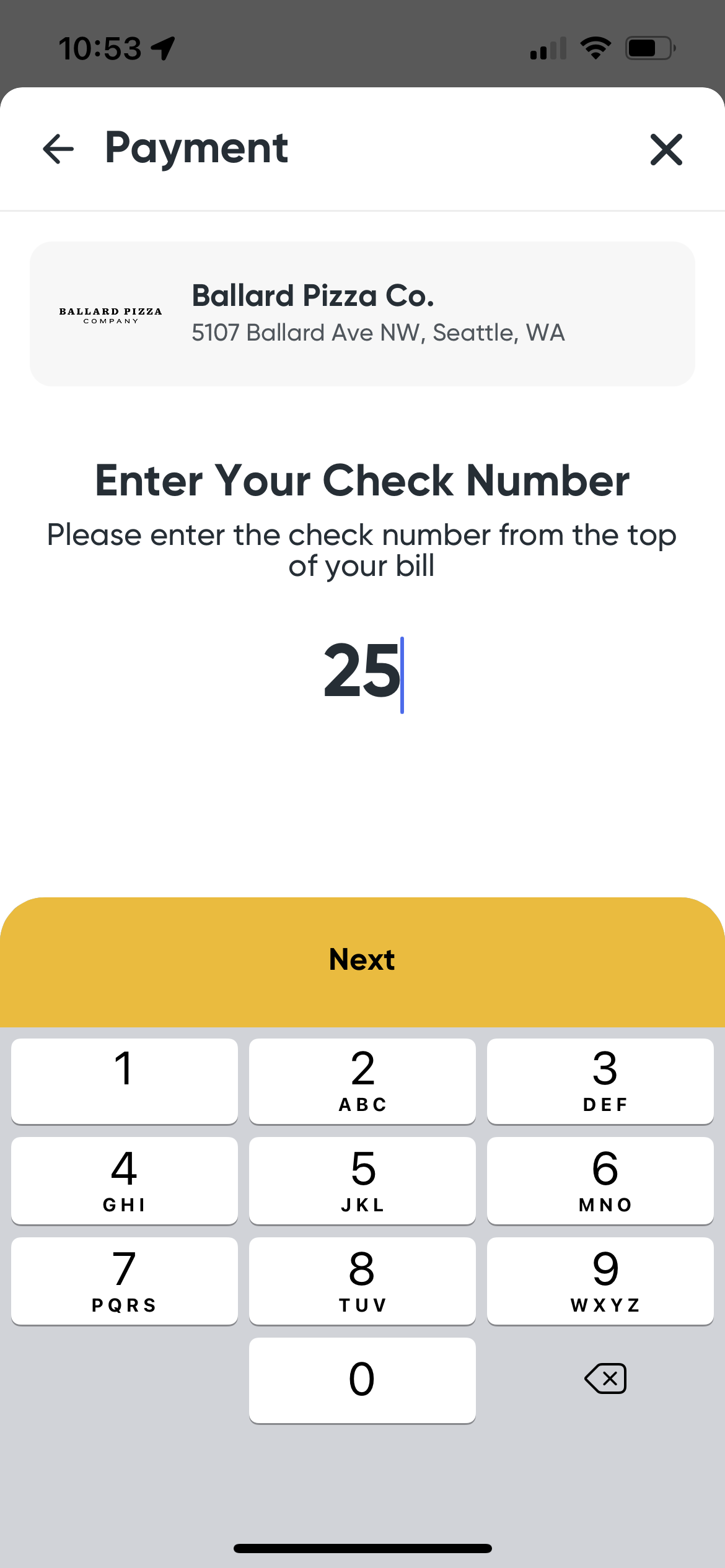Delete the last digit with backspace
725x1568 pixels.
tap(605, 1379)
